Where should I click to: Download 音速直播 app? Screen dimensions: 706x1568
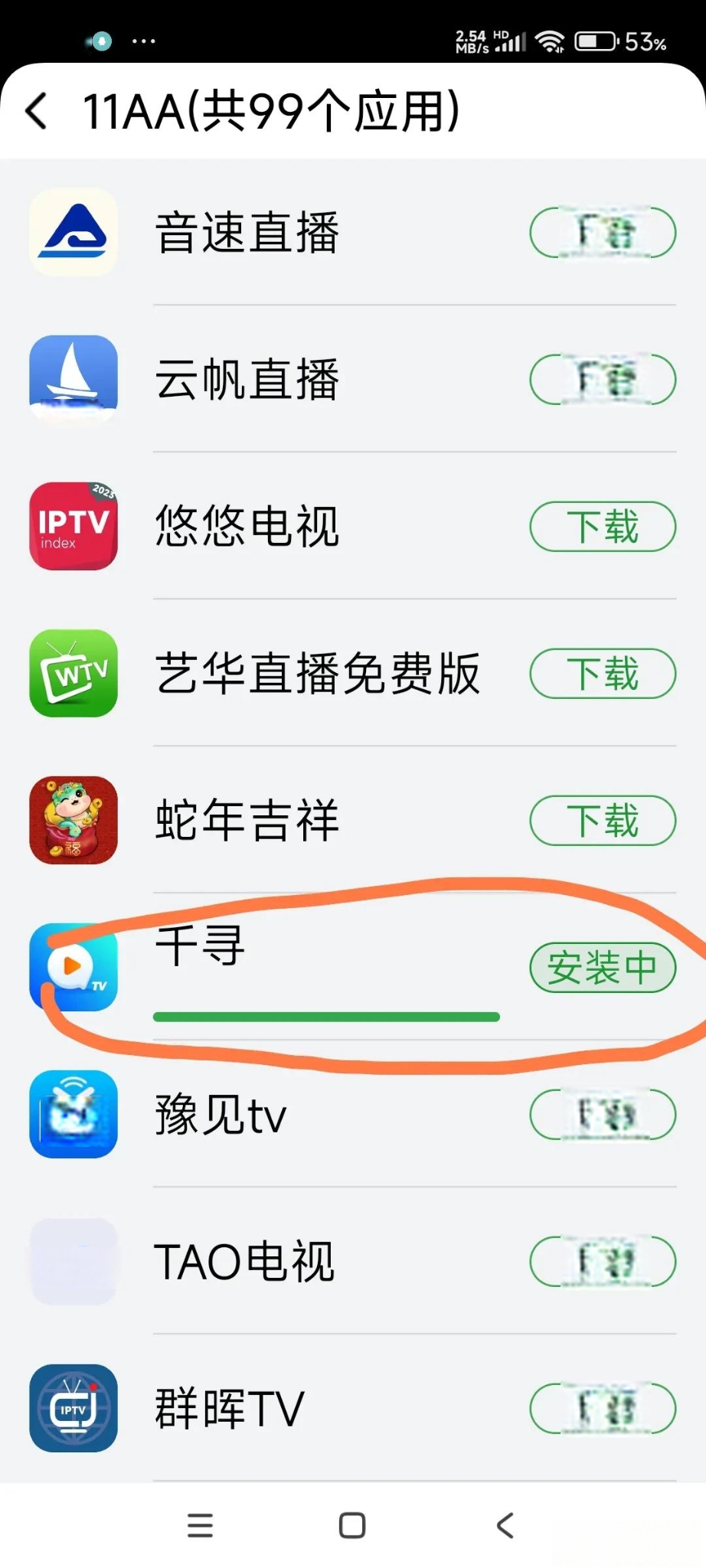coord(603,232)
